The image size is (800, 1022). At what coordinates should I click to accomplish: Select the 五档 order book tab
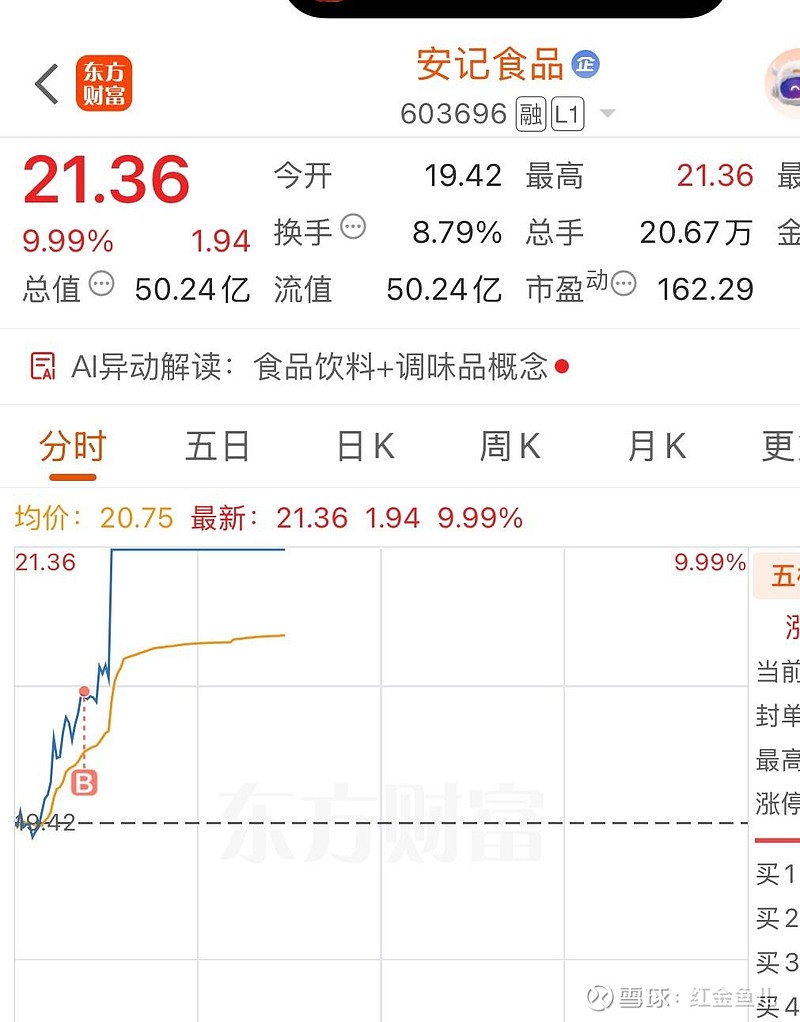pos(777,576)
